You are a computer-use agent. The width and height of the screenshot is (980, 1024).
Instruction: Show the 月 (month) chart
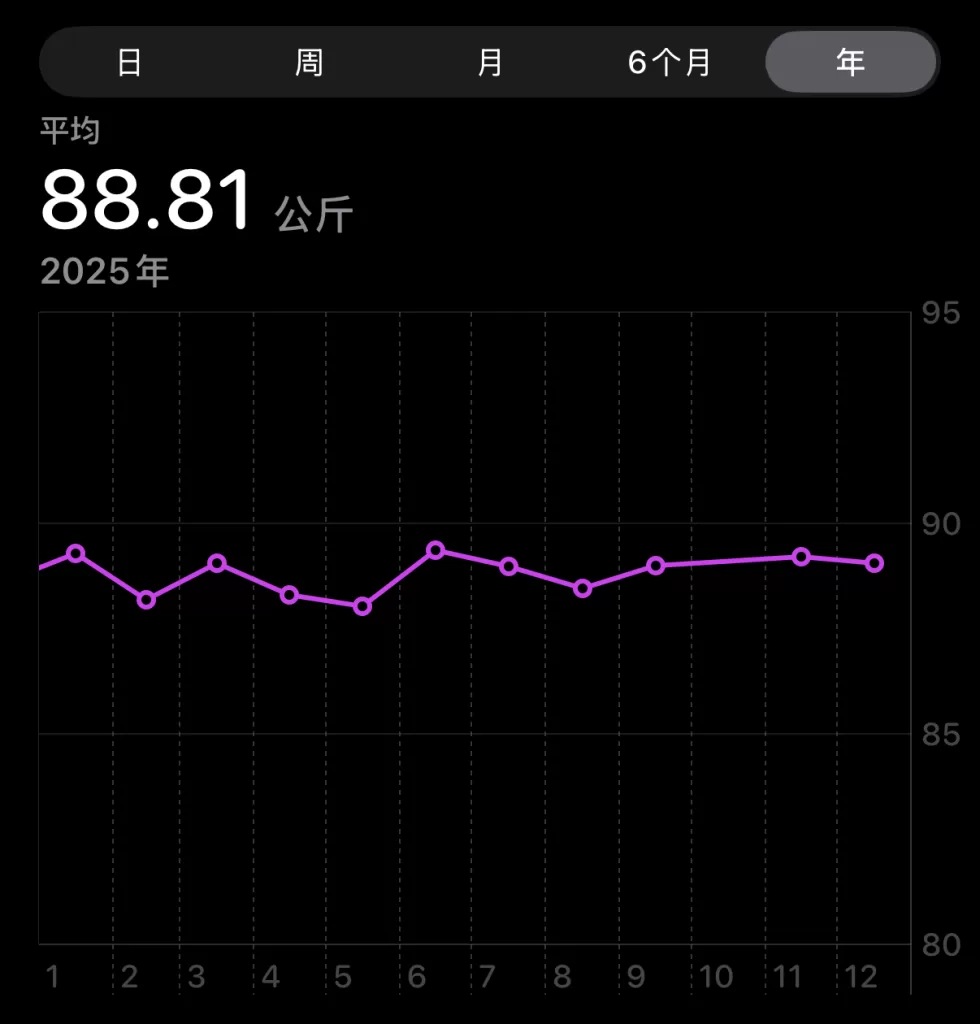point(489,62)
